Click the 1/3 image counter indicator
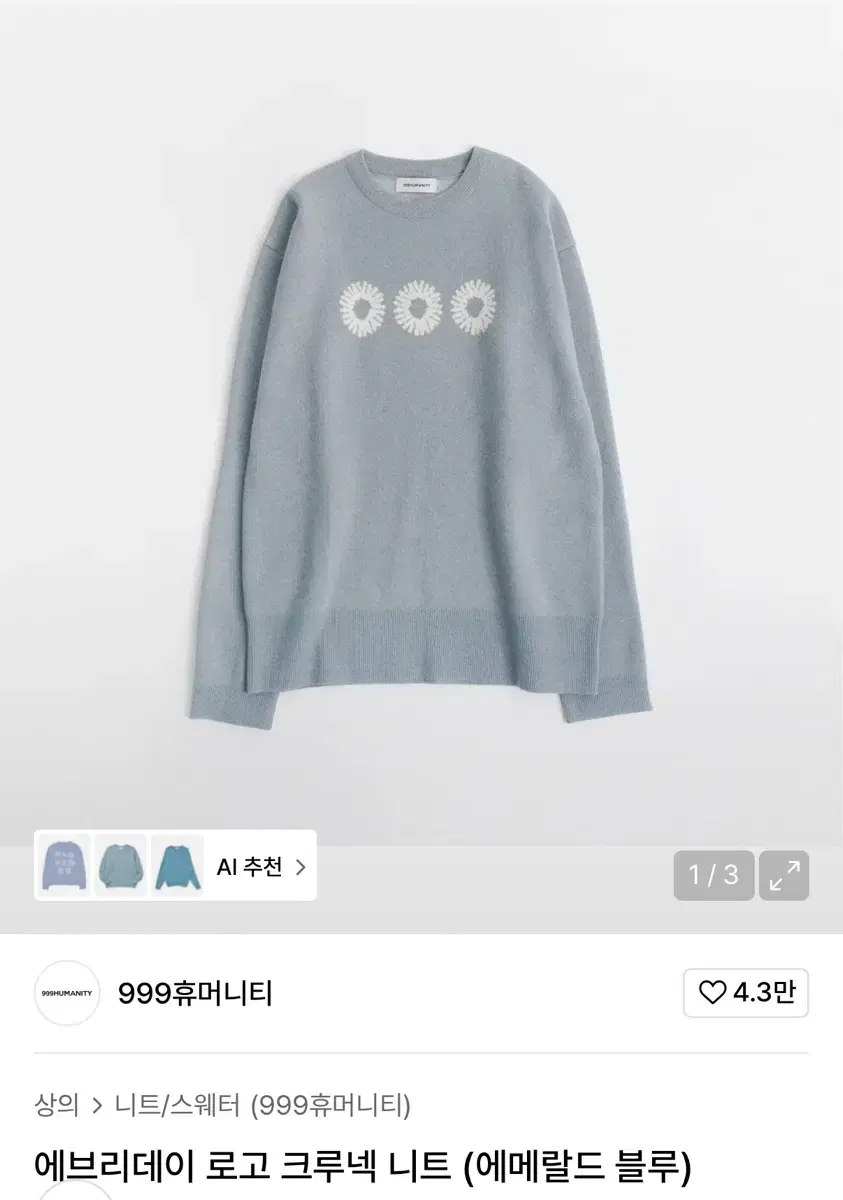 (713, 876)
